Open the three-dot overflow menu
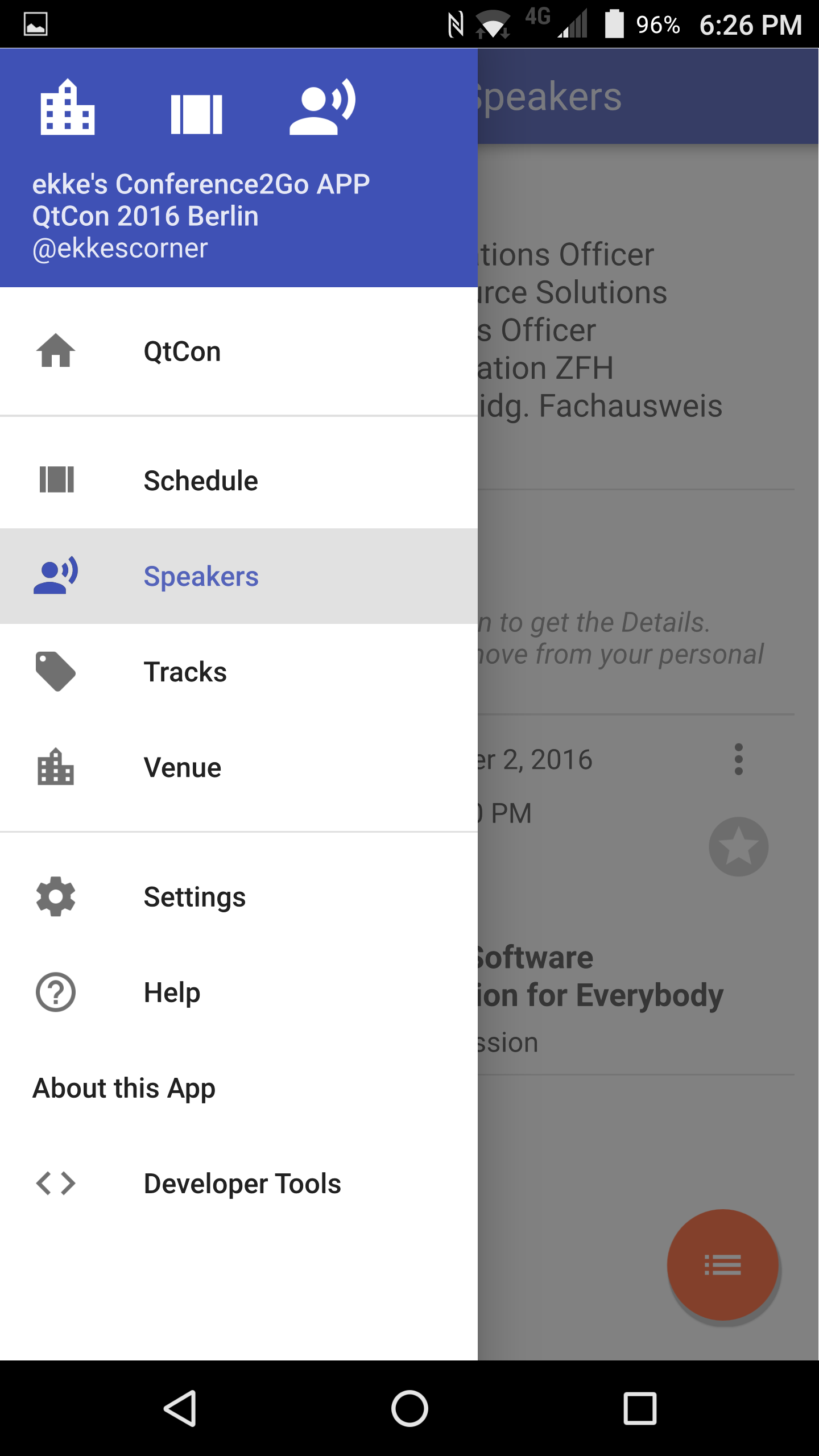 738,759
